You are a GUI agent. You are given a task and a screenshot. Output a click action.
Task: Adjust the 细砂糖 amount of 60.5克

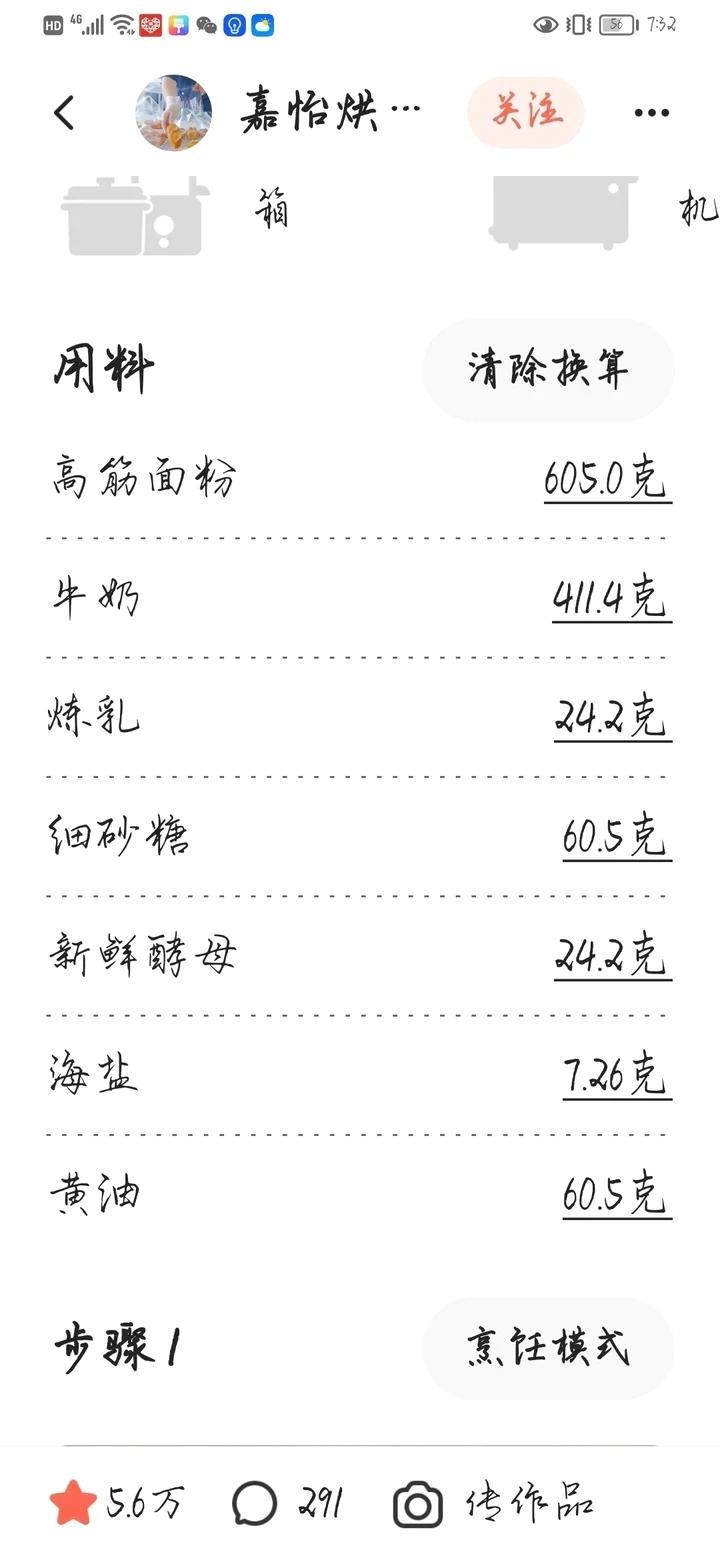click(615, 836)
